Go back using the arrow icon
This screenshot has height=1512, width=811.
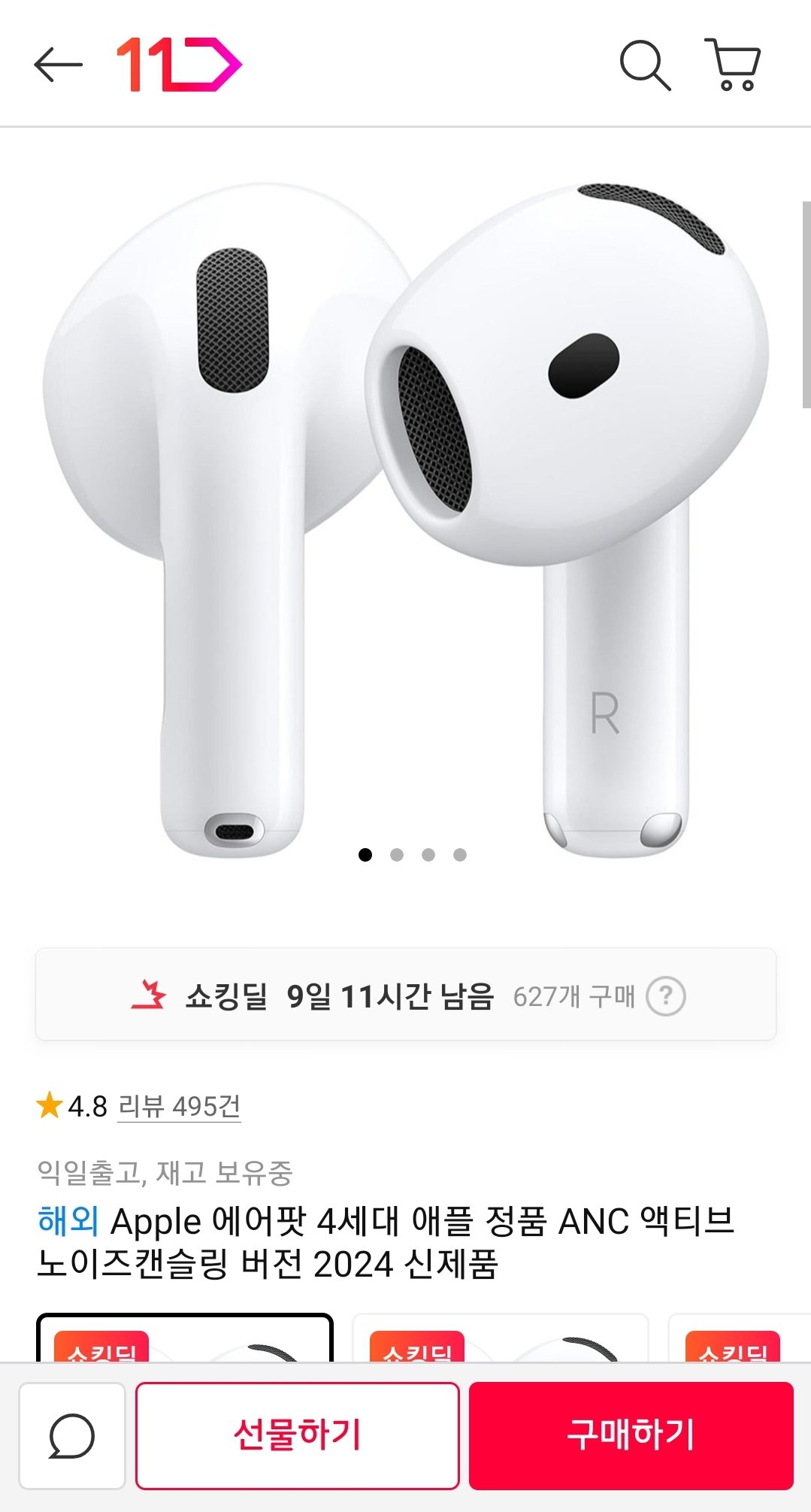(58, 65)
